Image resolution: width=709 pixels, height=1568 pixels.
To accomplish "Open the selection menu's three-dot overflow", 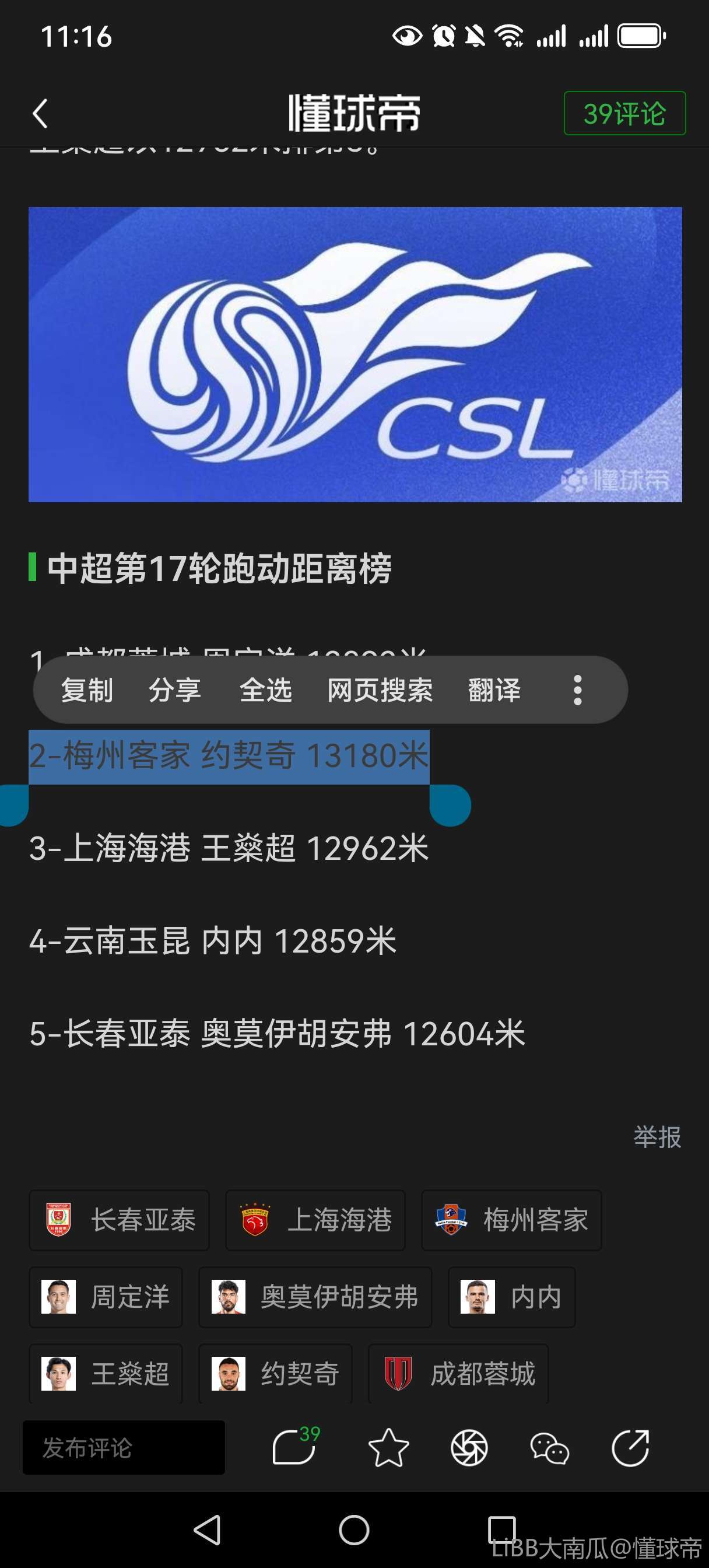I will click(578, 690).
